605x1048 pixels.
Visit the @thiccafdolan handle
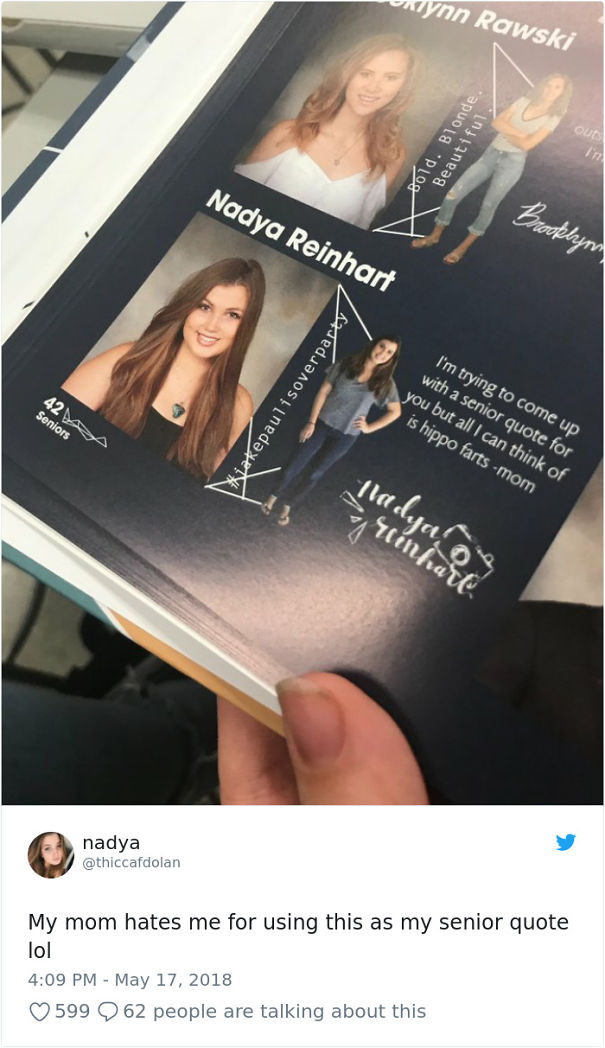coord(131,863)
